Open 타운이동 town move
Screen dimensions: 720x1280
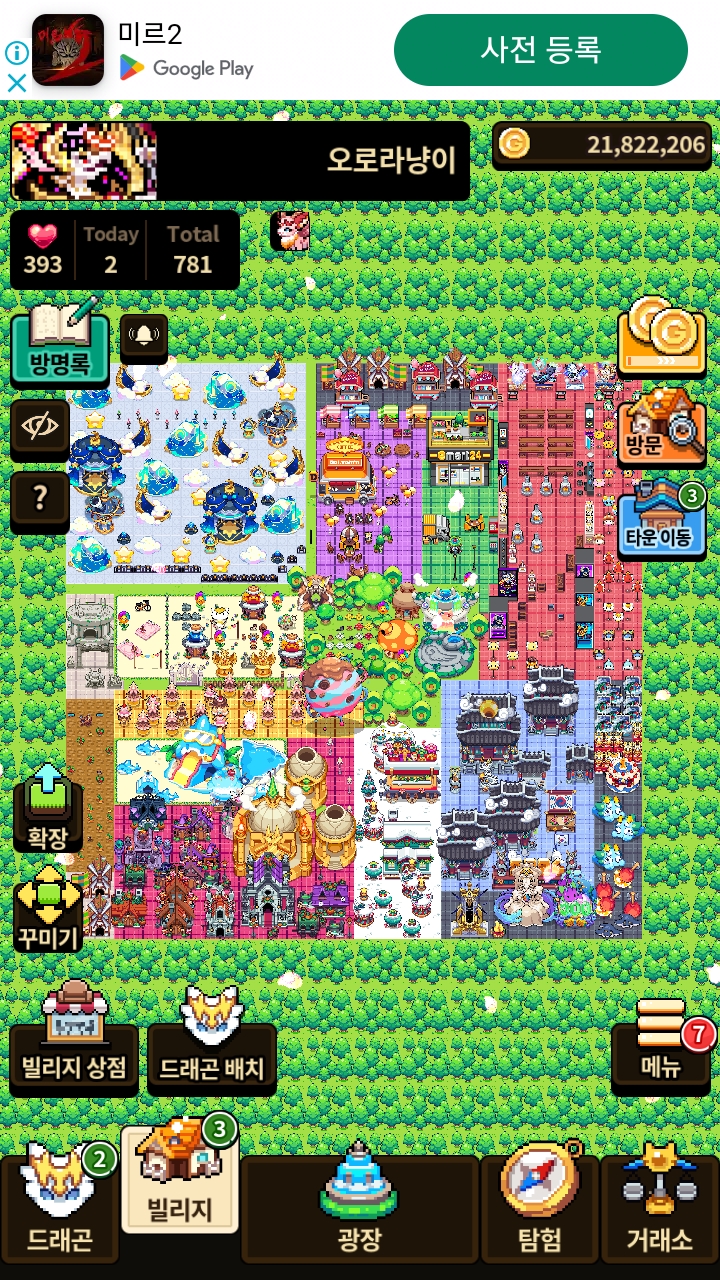tap(662, 520)
